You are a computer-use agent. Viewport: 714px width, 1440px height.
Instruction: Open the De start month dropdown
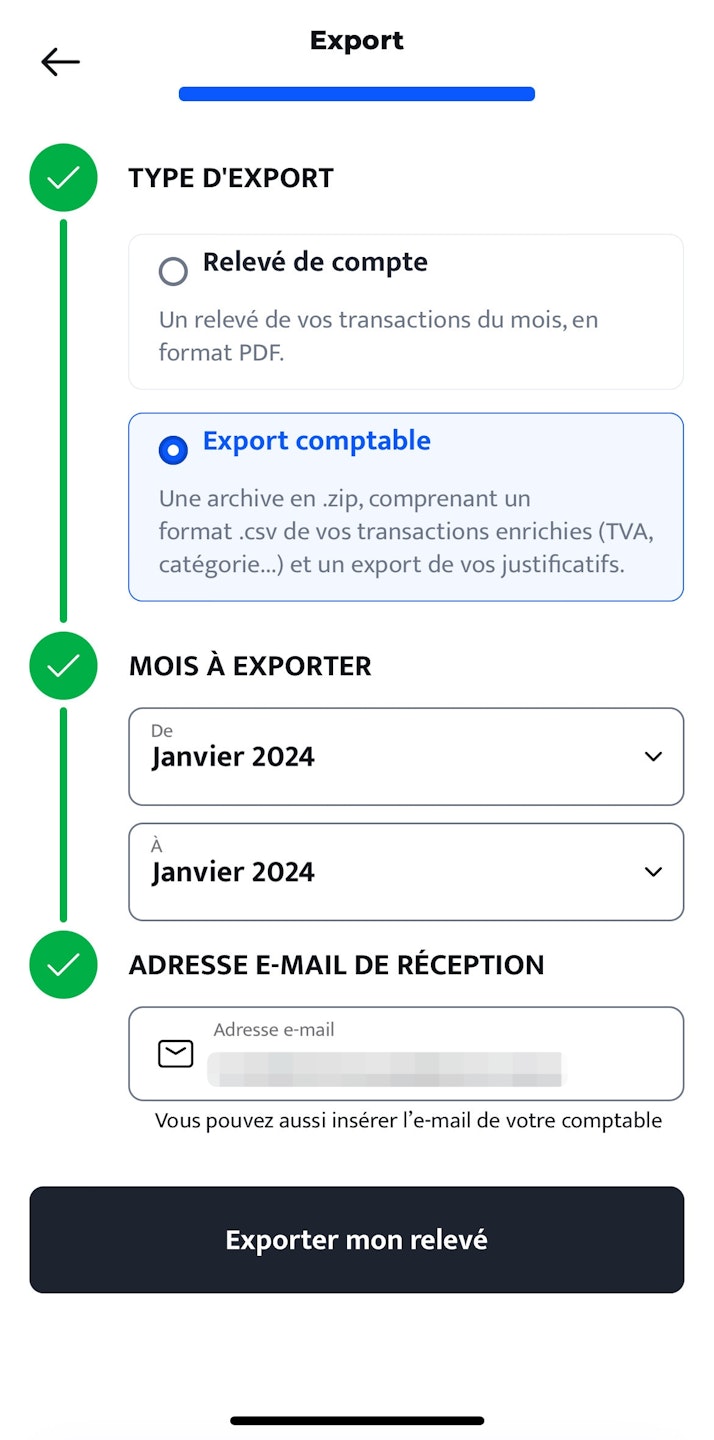pyautogui.click(x=405, y=757)
